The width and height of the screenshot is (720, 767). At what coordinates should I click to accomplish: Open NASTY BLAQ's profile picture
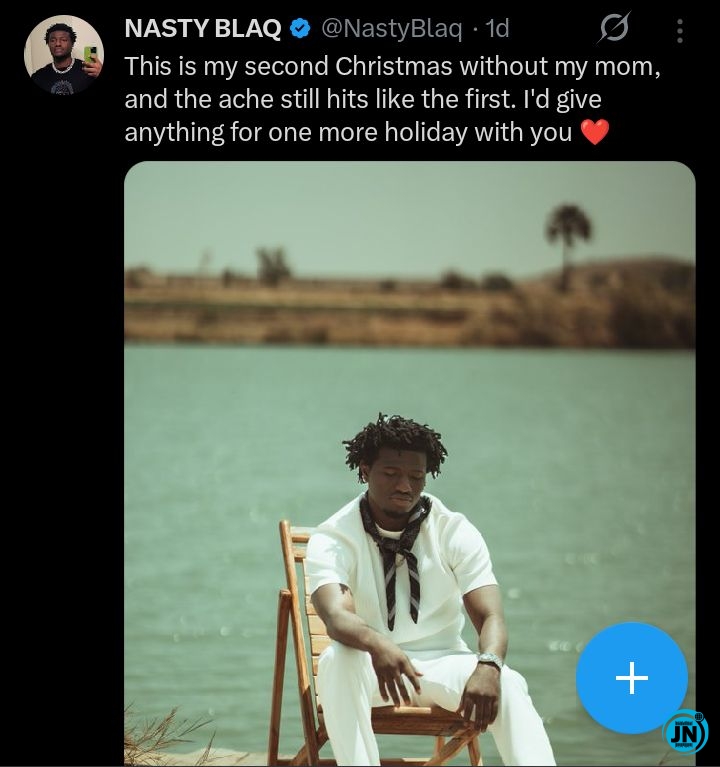coord(64,55)
